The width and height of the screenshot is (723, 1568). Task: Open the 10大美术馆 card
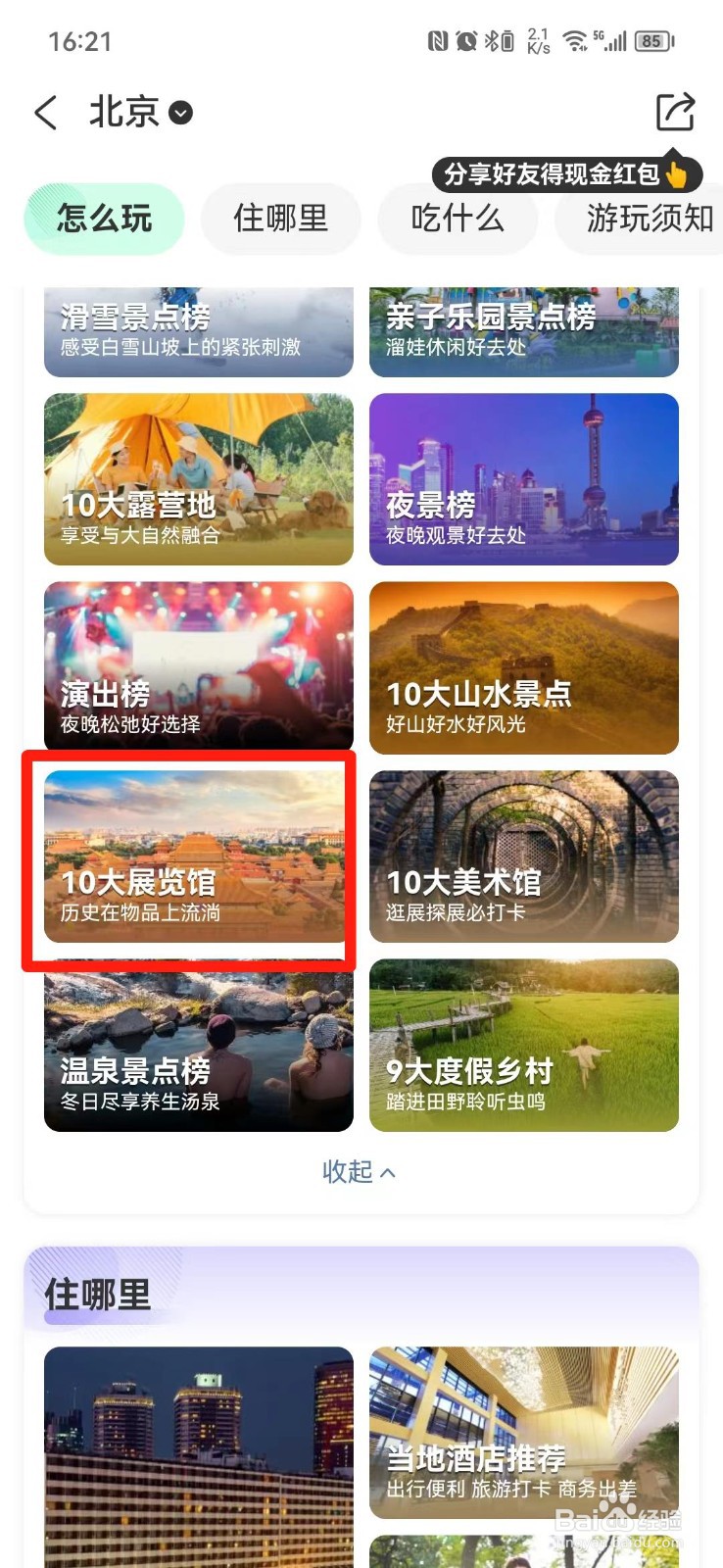tap(523, 857)
